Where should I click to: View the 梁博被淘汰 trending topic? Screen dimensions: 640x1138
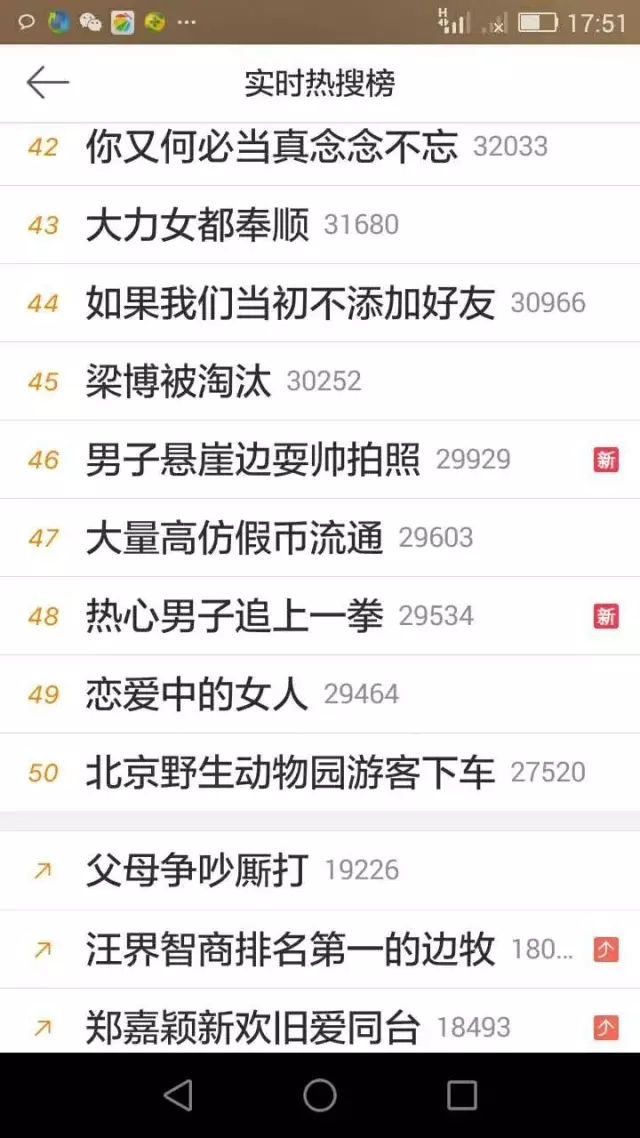[x=320, y=381]
